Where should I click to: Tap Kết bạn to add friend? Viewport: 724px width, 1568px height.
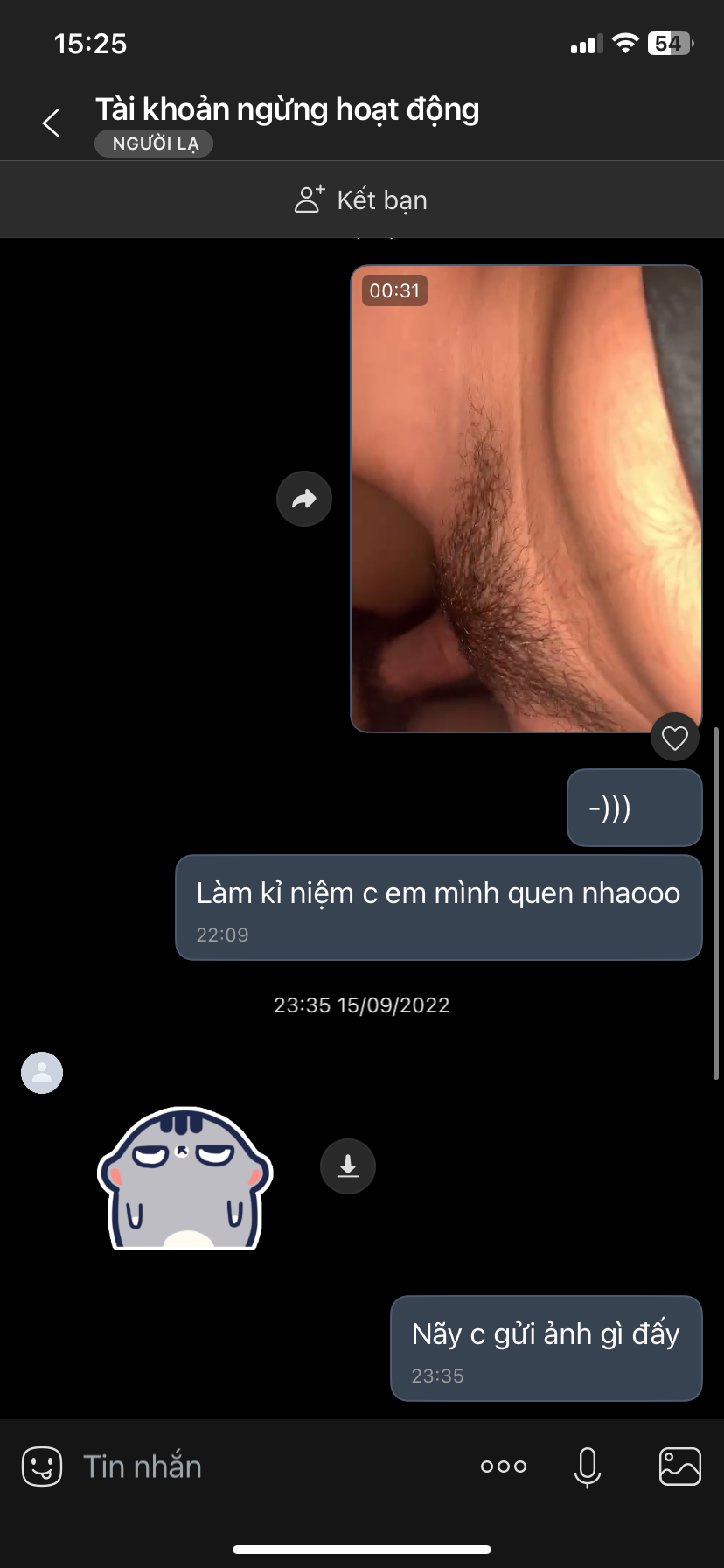(361, 199)
